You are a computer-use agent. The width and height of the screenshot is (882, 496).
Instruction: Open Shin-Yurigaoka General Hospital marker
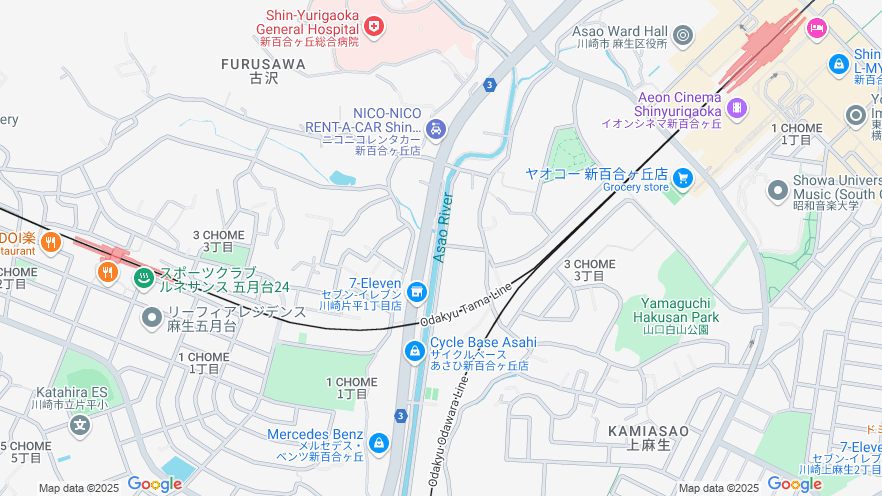tap(374, 26)
